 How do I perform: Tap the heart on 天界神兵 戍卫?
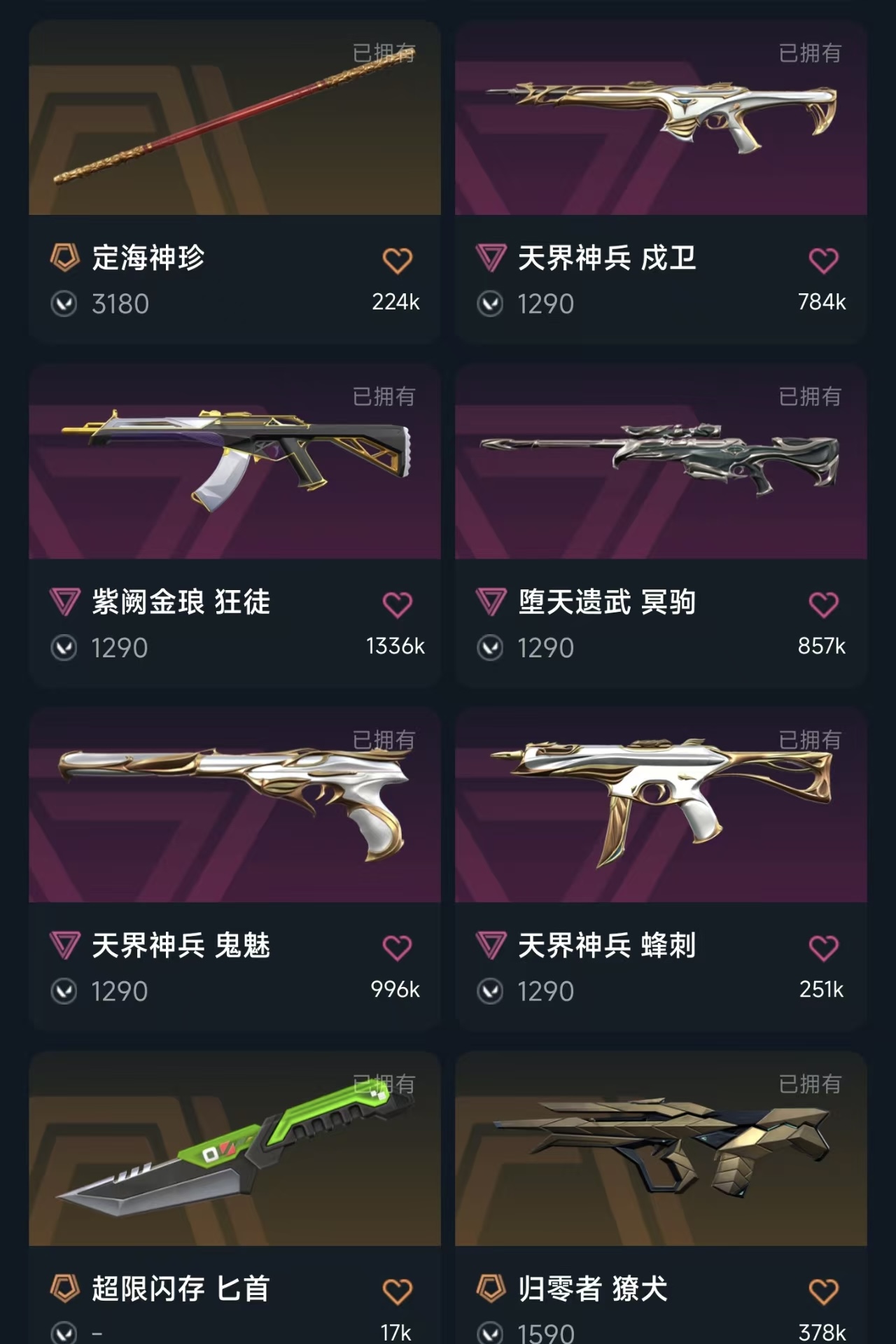[x=823, y=260]
